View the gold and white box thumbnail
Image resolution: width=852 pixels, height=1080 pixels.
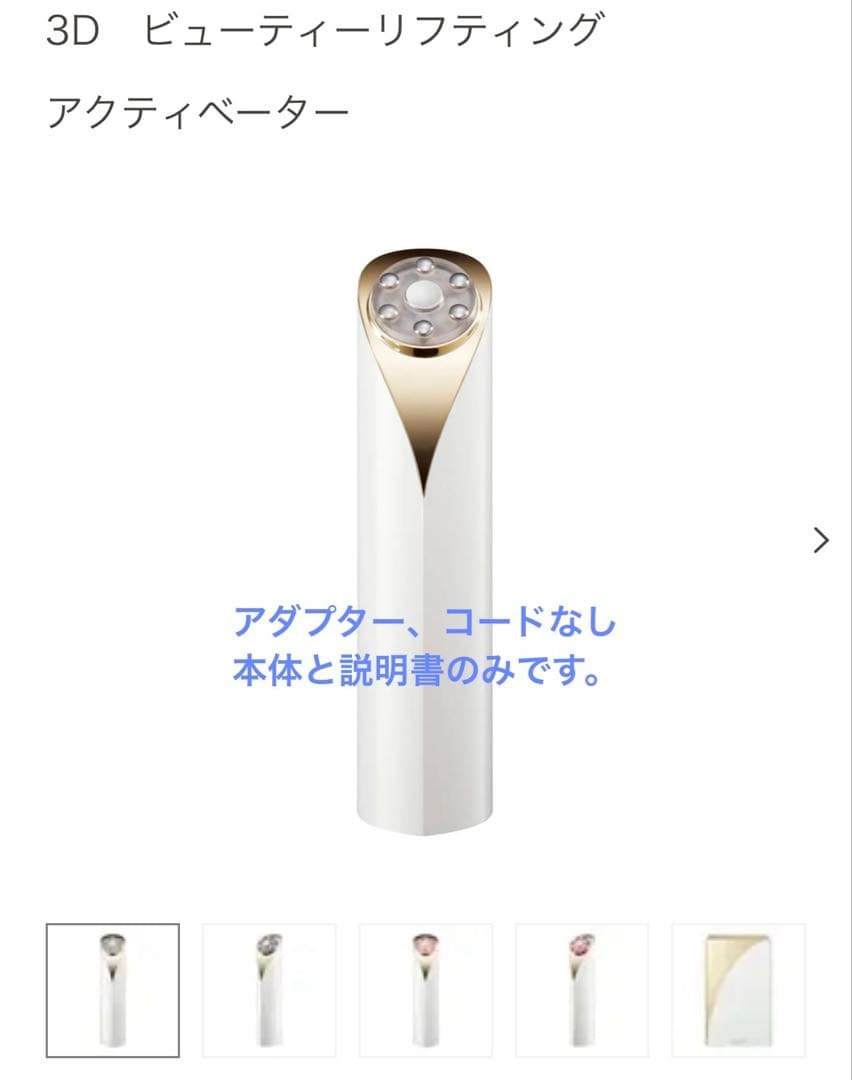pyautogui.click(x=738, y=990)
